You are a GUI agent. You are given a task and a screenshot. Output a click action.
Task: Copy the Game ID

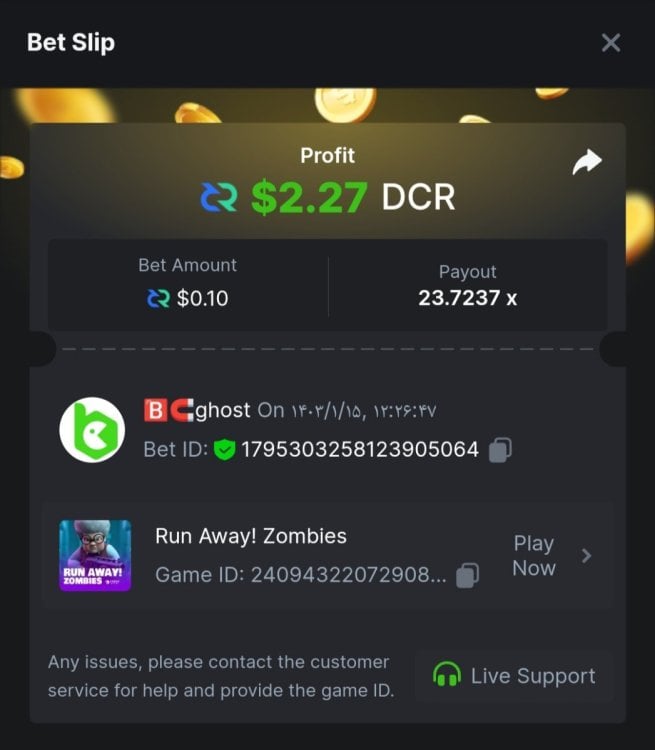pos(467,575)
